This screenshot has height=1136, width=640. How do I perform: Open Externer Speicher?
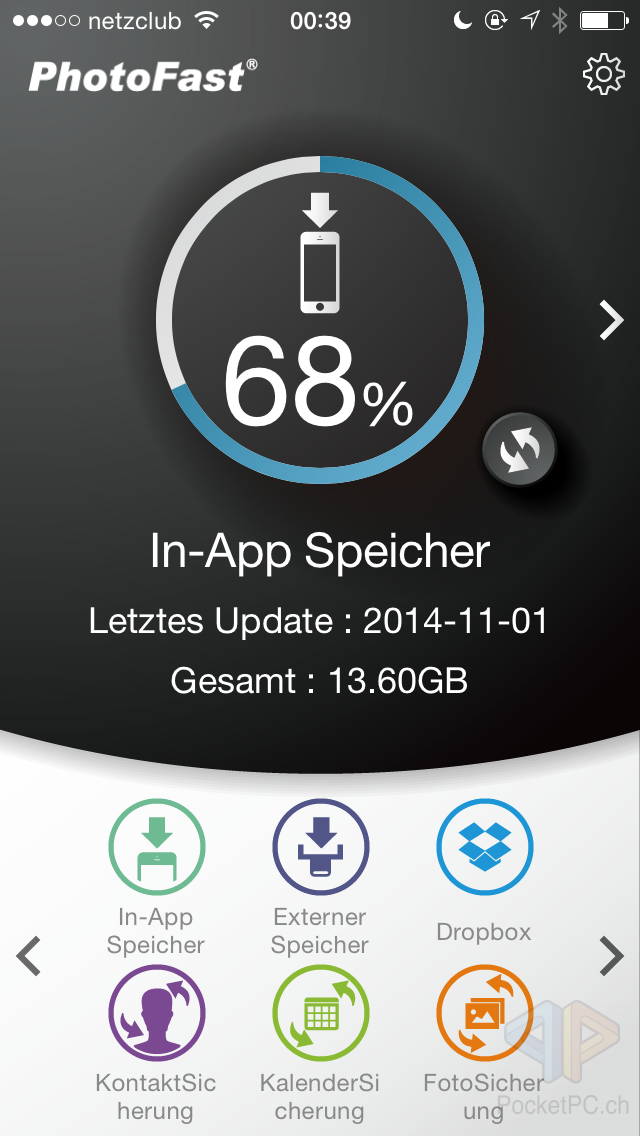320,848
